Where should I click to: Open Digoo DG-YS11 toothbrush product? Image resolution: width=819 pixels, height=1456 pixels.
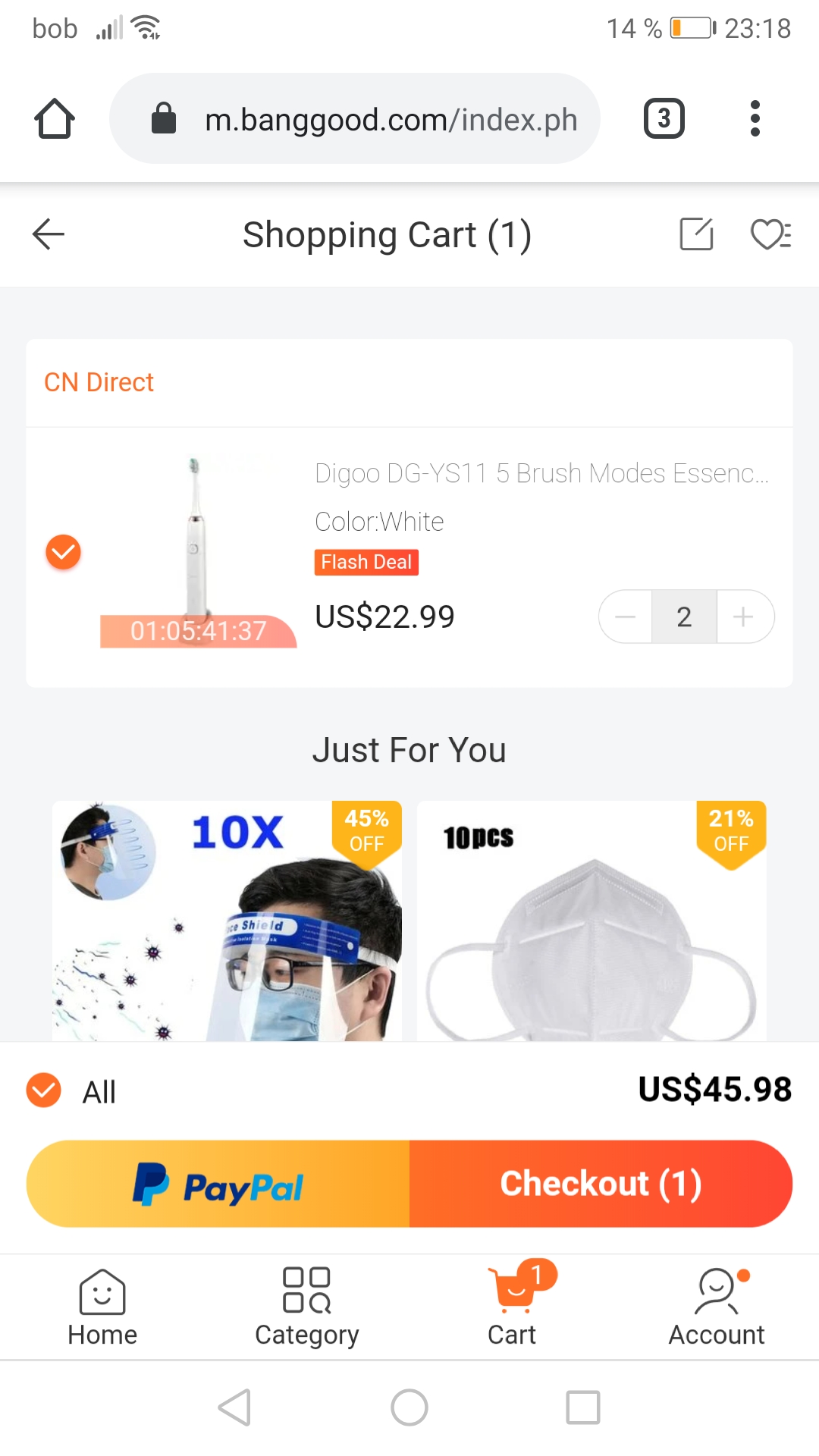click(x=541, y=473)
